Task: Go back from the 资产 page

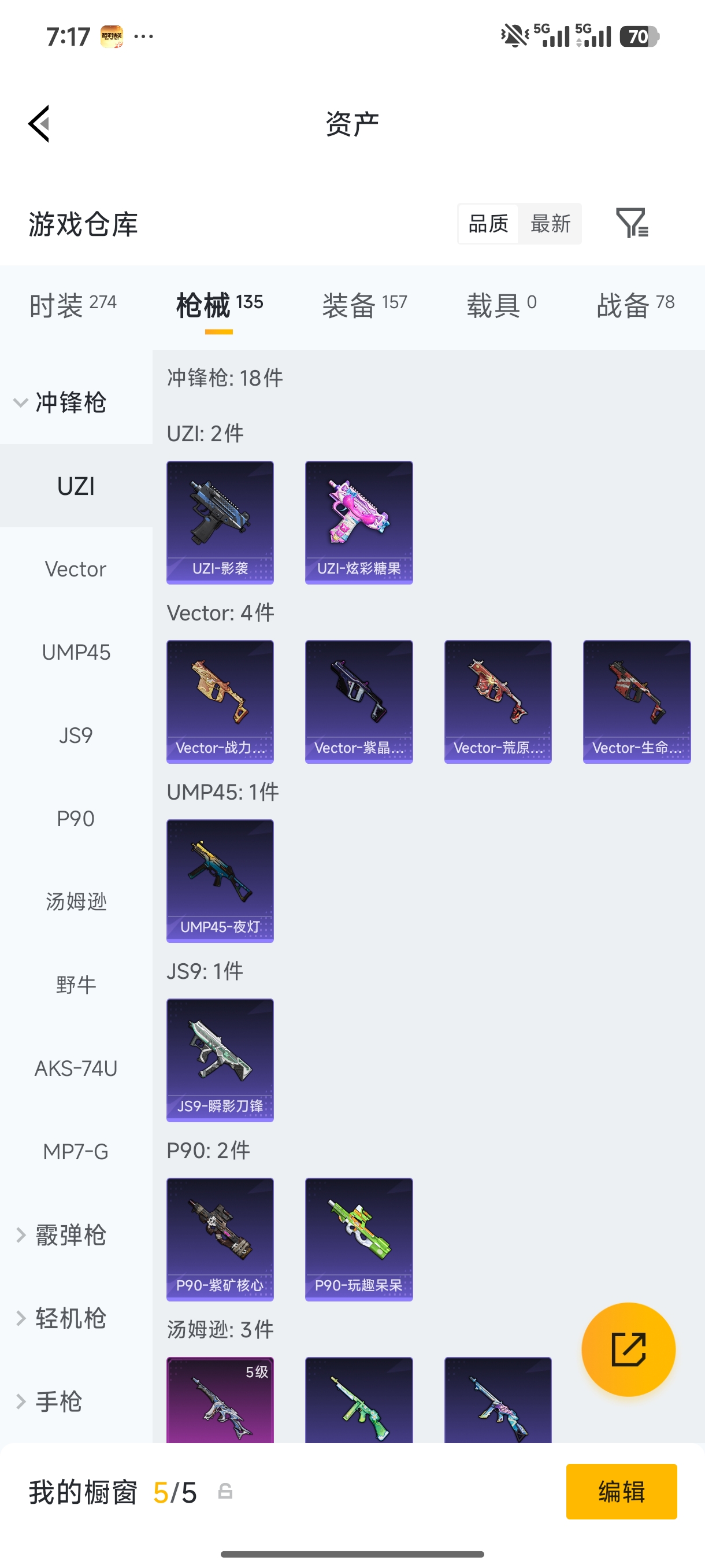Action: [x=39, y=124]
